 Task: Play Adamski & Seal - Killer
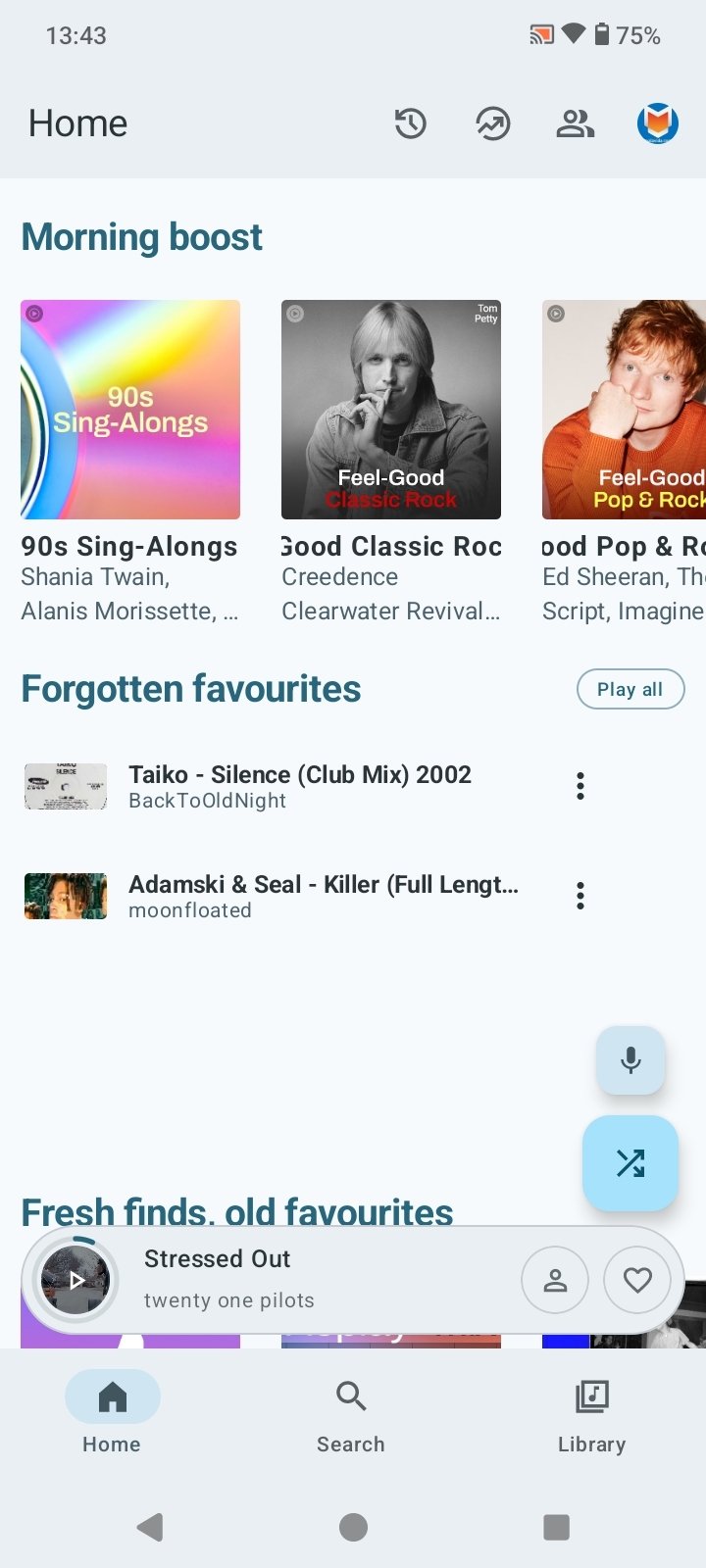pos(323,896)
